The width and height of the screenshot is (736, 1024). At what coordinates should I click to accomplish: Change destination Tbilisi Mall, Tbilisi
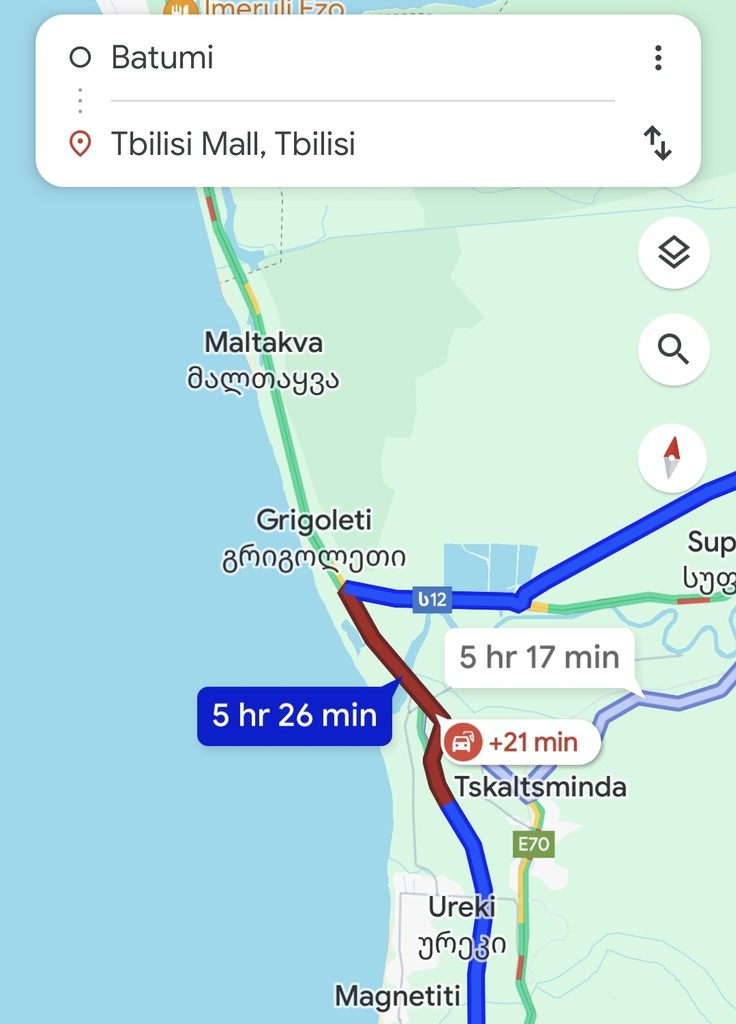click(x=300, y=144)
